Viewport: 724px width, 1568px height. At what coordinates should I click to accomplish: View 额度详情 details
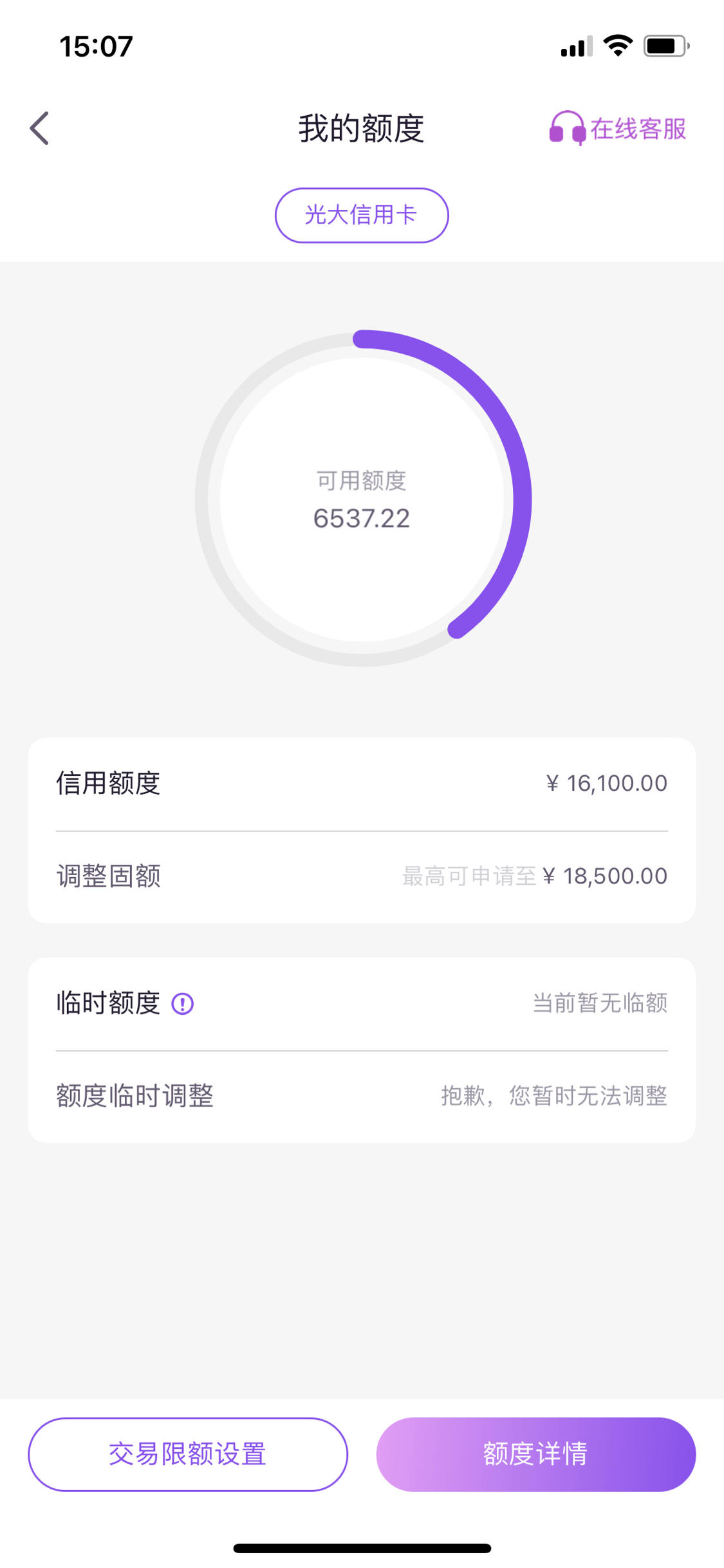click(536, 1454)
